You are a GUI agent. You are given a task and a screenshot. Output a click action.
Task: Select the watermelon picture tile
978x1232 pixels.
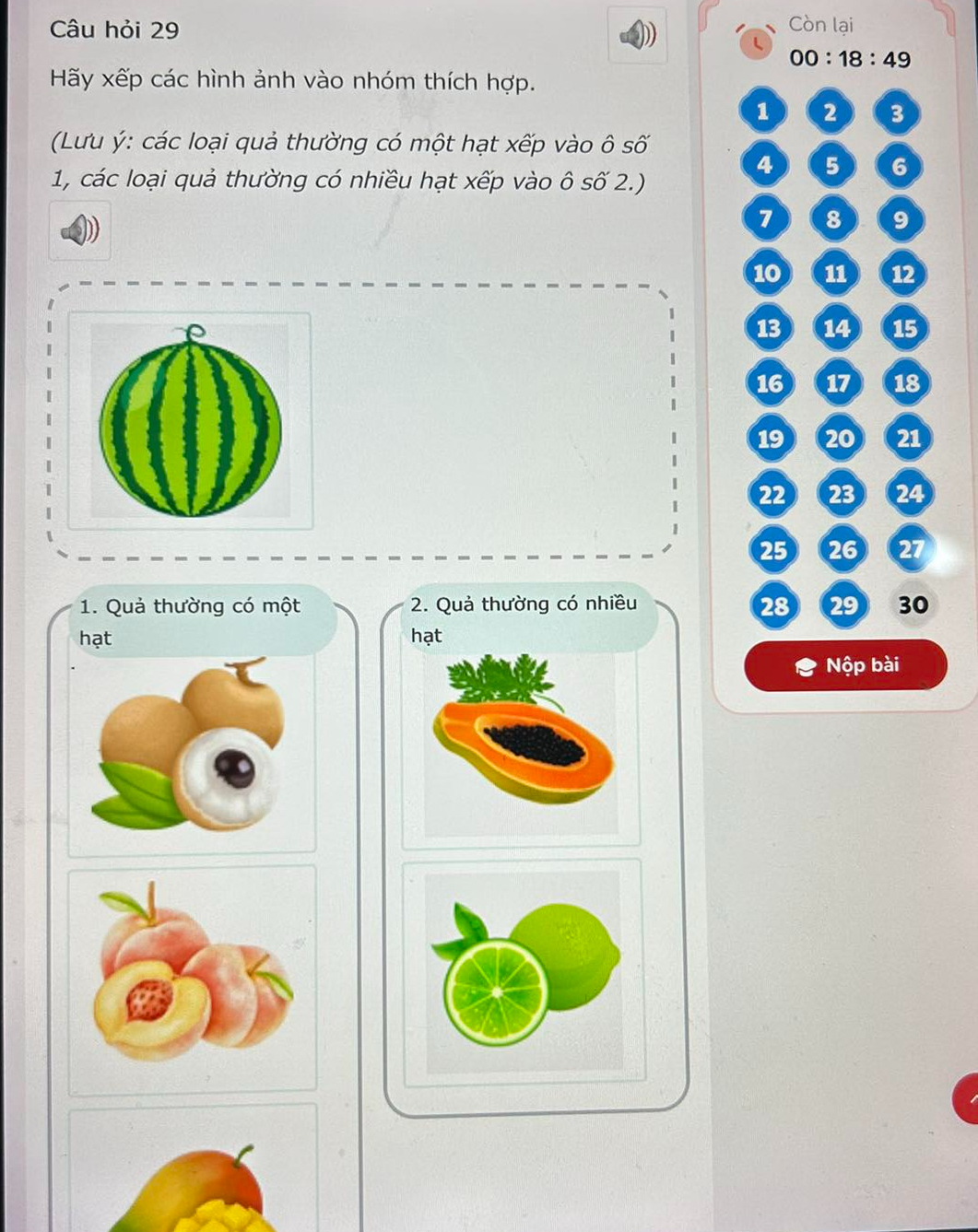pyautogui.click(x=191, y=421)
